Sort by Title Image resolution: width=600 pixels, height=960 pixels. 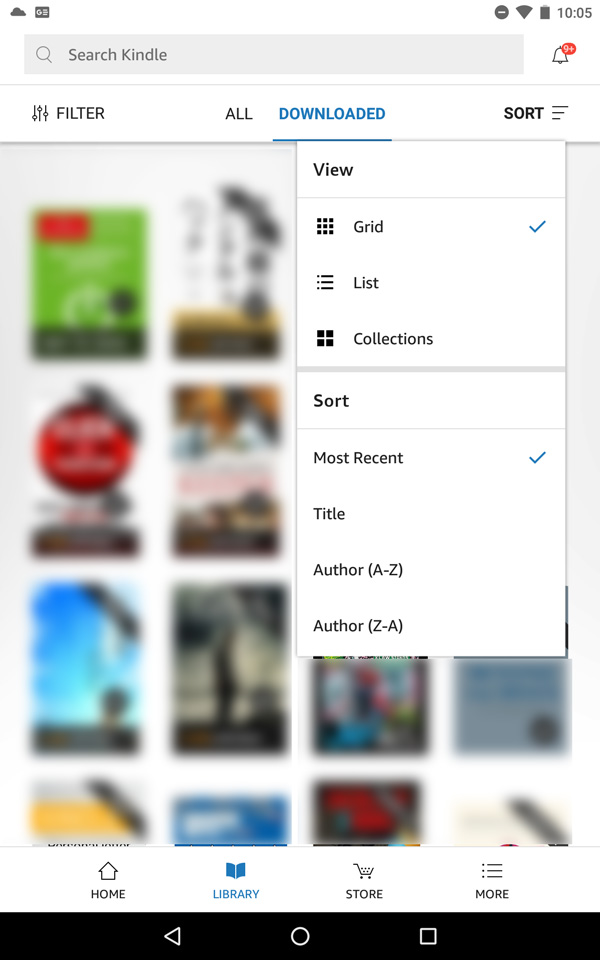tap(430, 514)
